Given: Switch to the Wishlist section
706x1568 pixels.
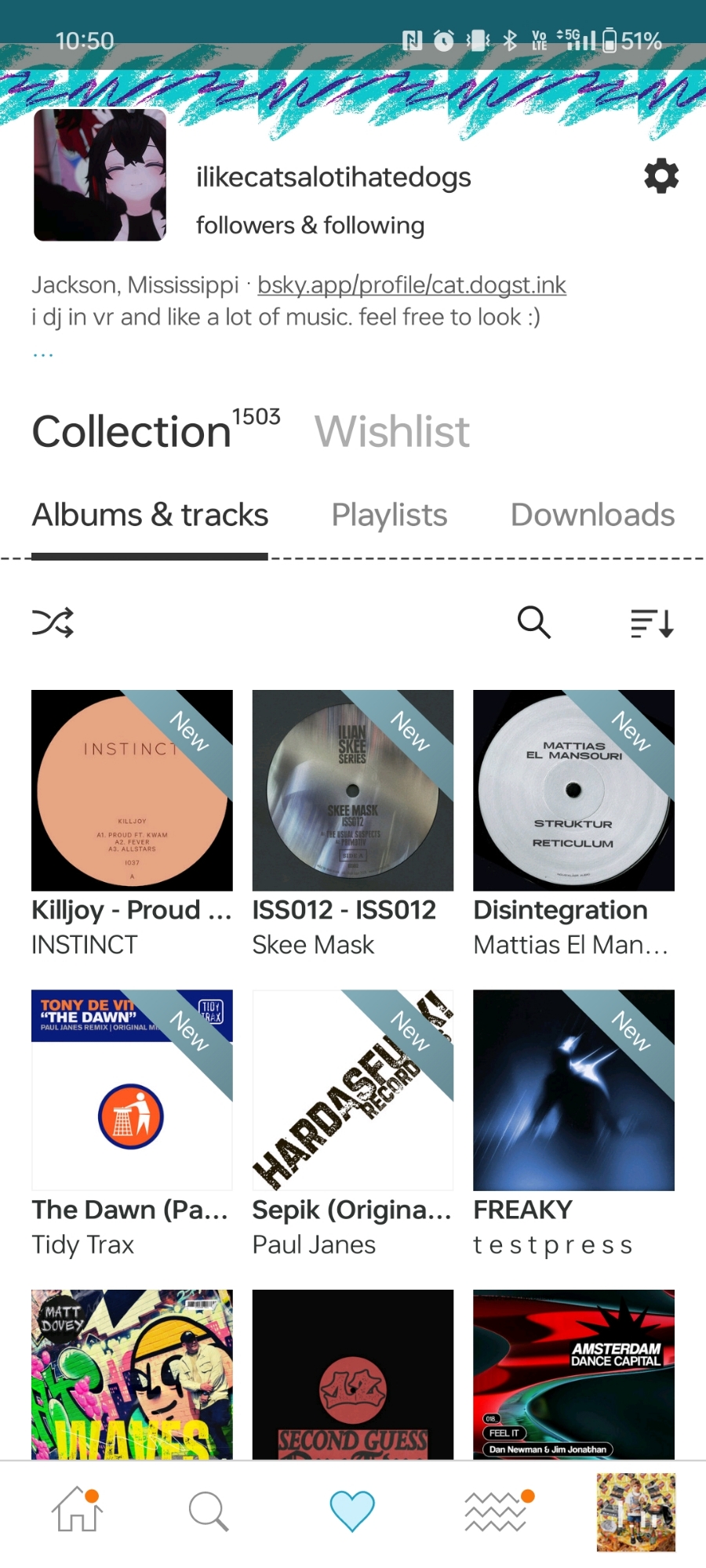Looking at the screenshot, I should [392, 432].
